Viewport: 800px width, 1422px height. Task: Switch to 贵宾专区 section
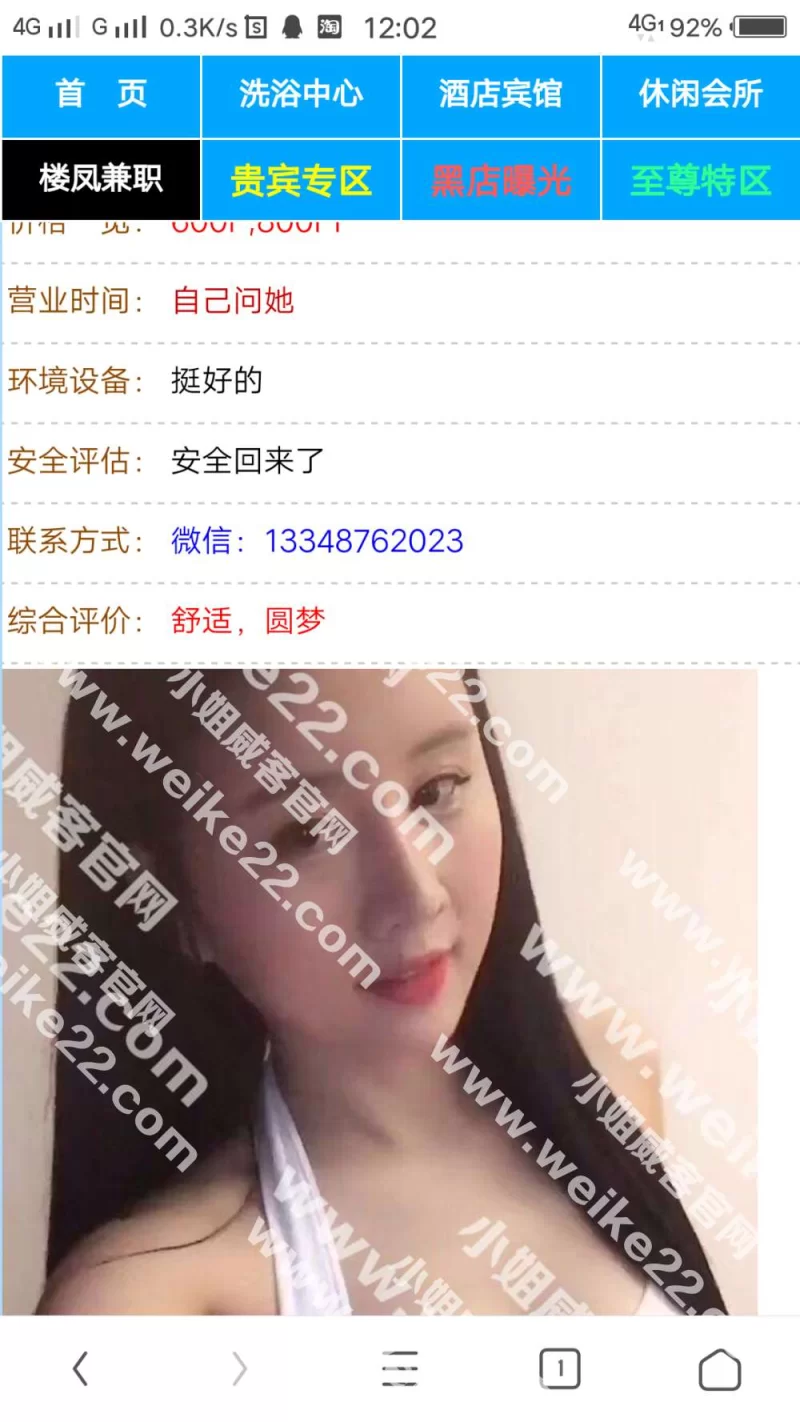301,180
